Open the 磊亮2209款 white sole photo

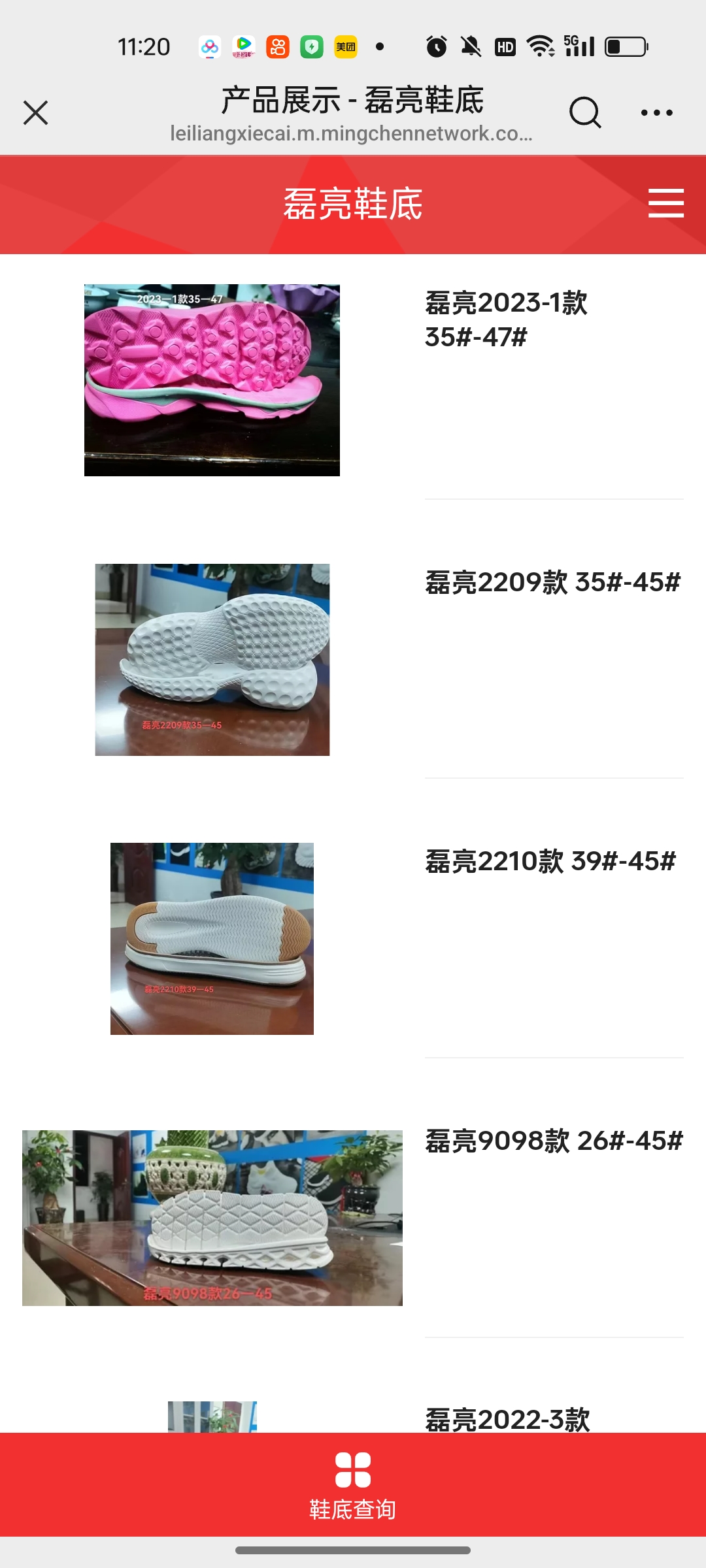(212, 659)
